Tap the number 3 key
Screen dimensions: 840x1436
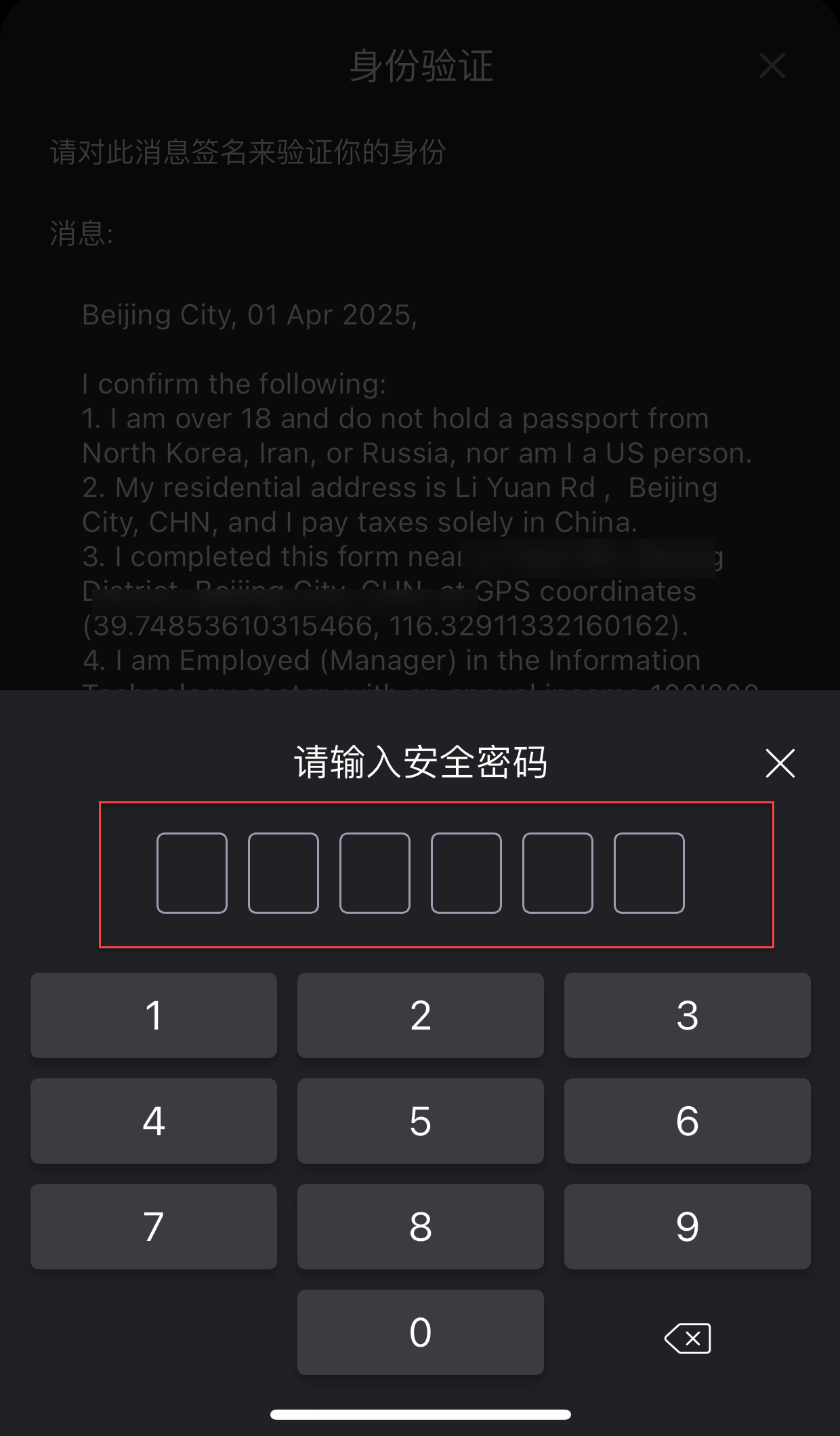[687, 1015]
